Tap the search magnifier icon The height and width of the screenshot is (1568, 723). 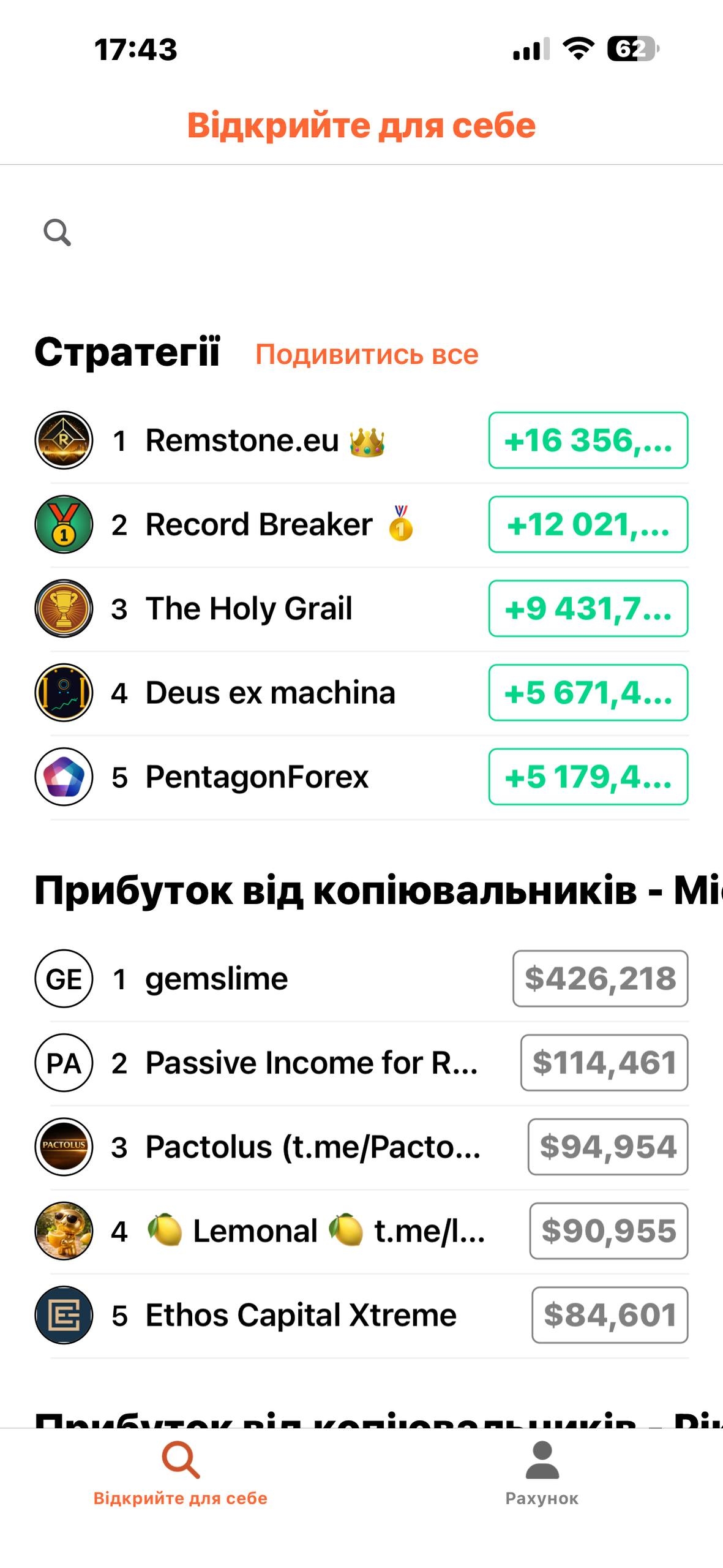(x=57, y=233)
